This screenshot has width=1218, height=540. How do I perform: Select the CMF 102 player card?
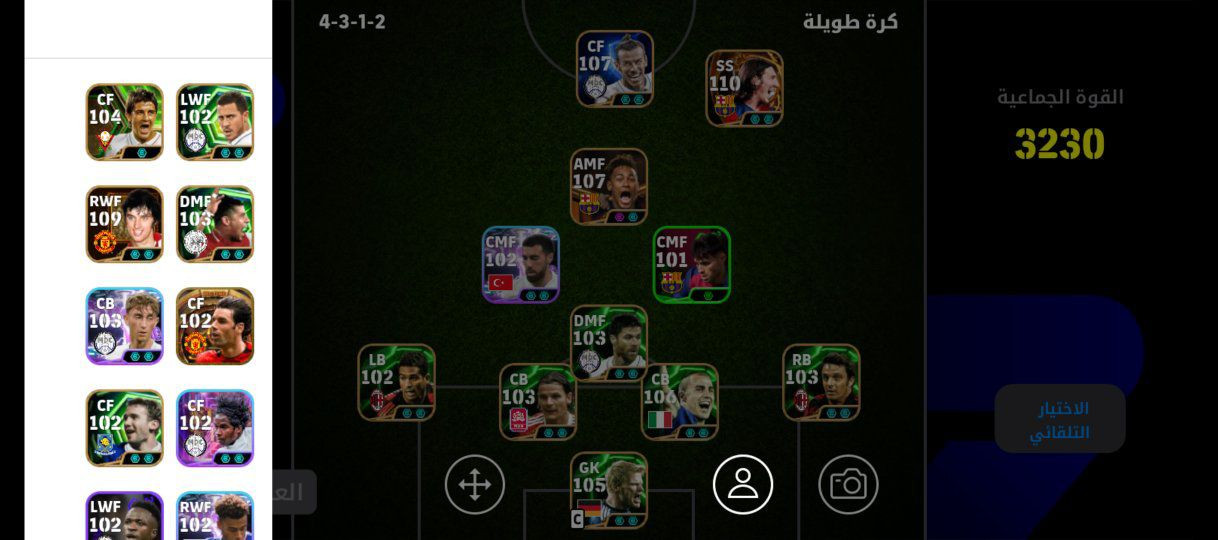(521, 265)
